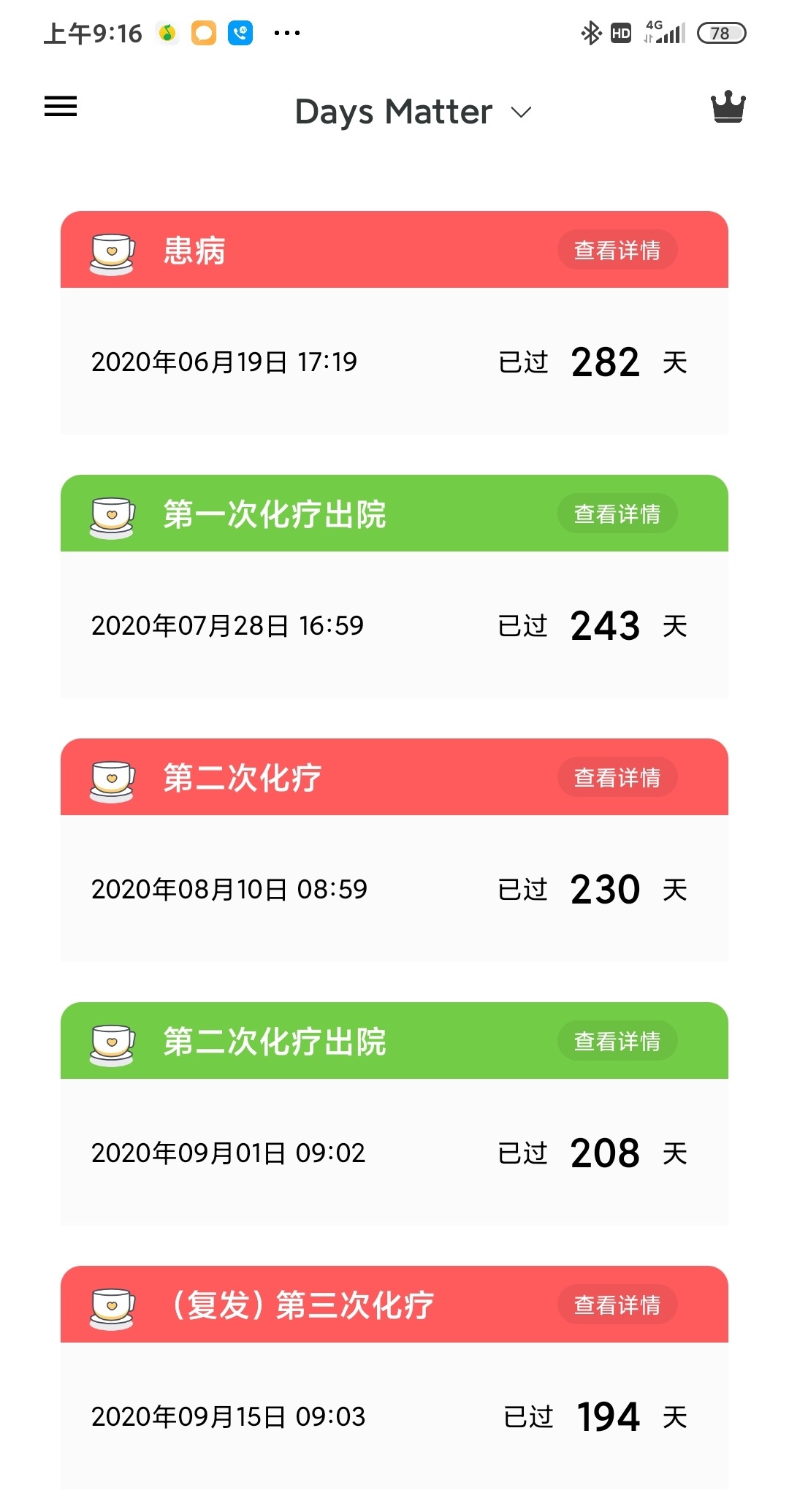This screenshot has width=789, height=1512.
Task: View details for 第一次化疗出院 event
Action: tap(617, 513)
